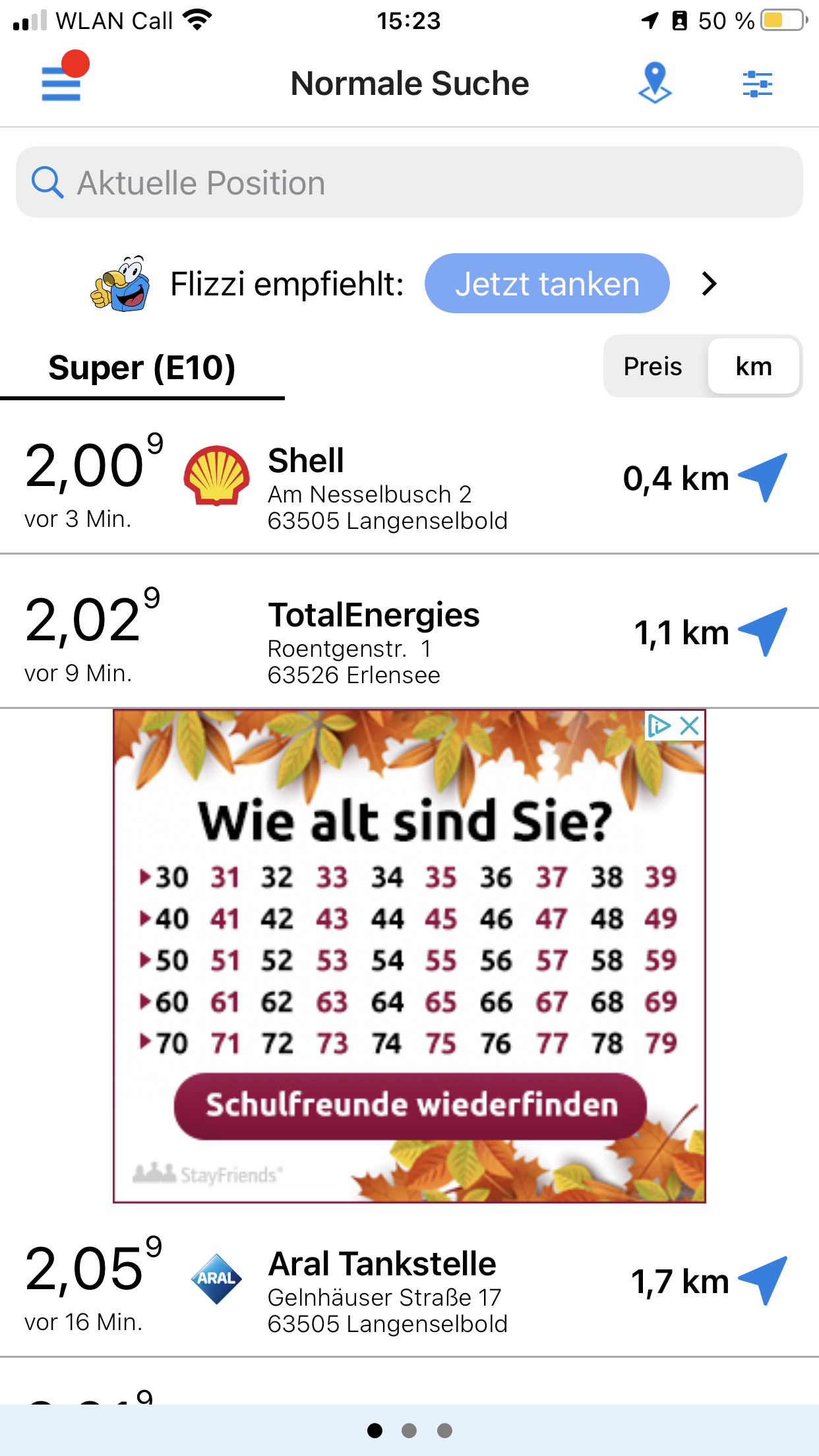Tap the Schulfreunde wiederfinden ad button
The height and width of the screenshot is (1456, 819).
click(x=410, y=1106)
